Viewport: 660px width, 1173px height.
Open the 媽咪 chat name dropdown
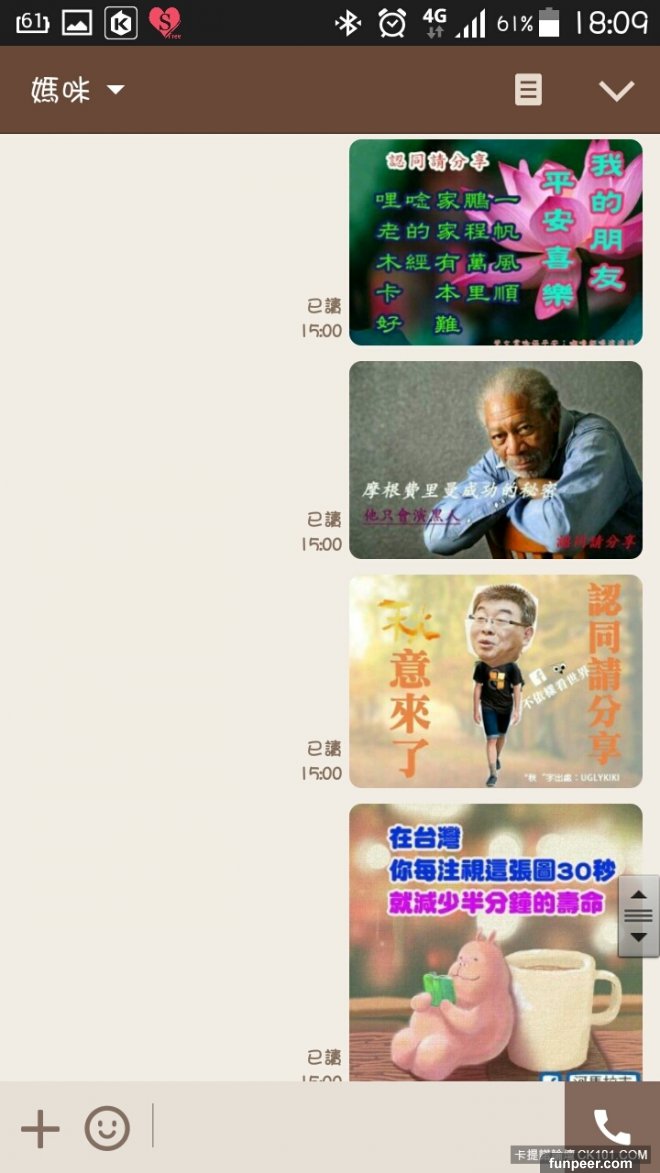click(x=78, y=90)
